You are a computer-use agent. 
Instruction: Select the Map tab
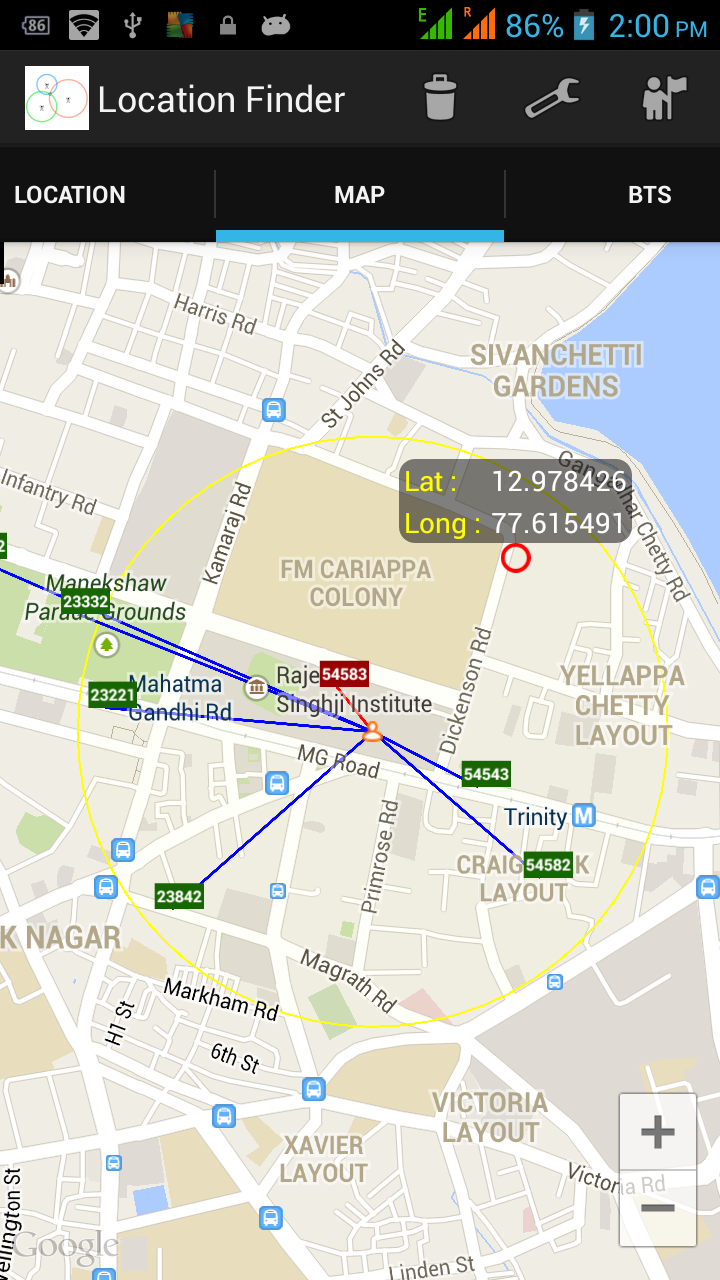pyautogui.click(x=360, y=195)
